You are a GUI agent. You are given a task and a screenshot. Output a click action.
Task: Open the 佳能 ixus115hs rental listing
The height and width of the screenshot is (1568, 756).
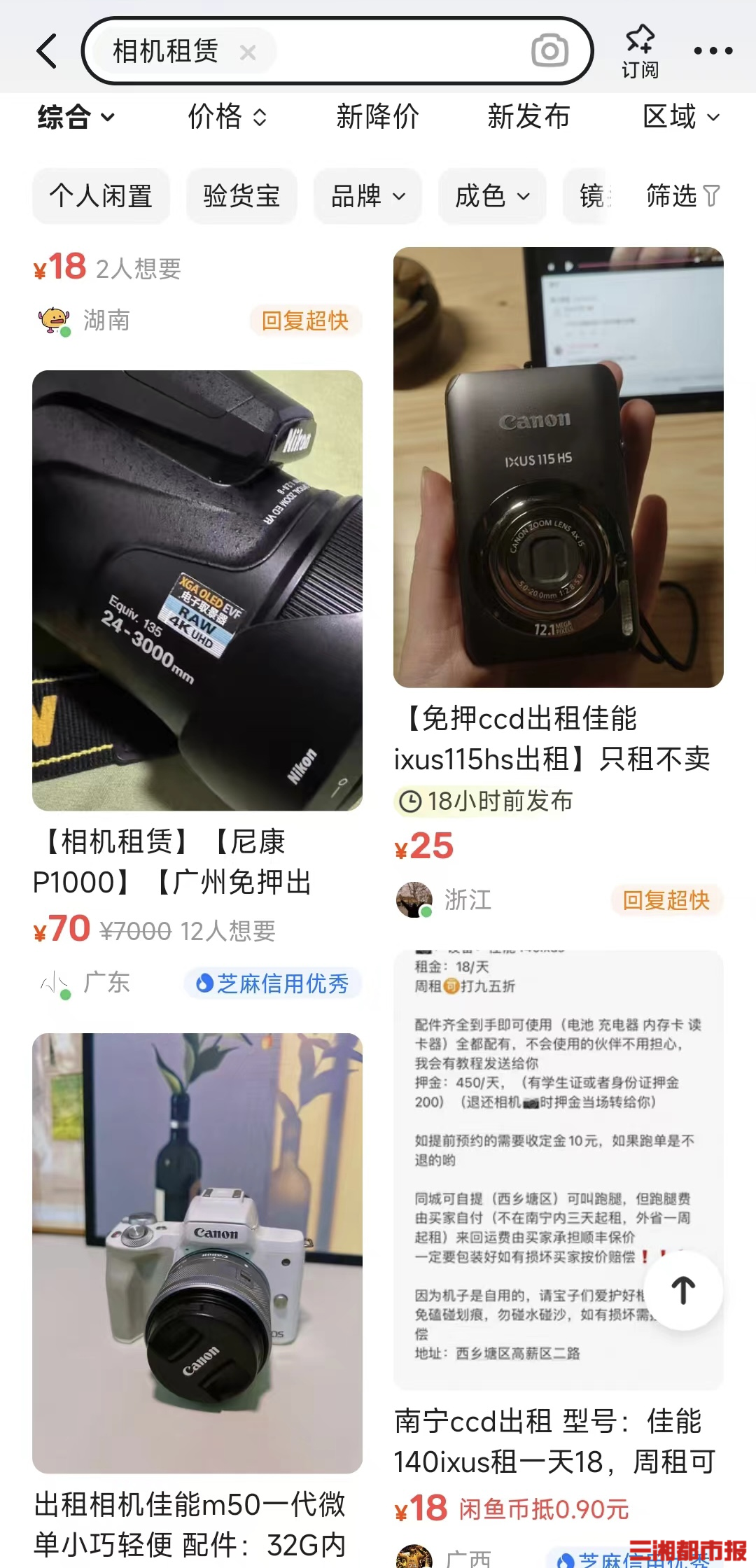(x=558, y=467)
